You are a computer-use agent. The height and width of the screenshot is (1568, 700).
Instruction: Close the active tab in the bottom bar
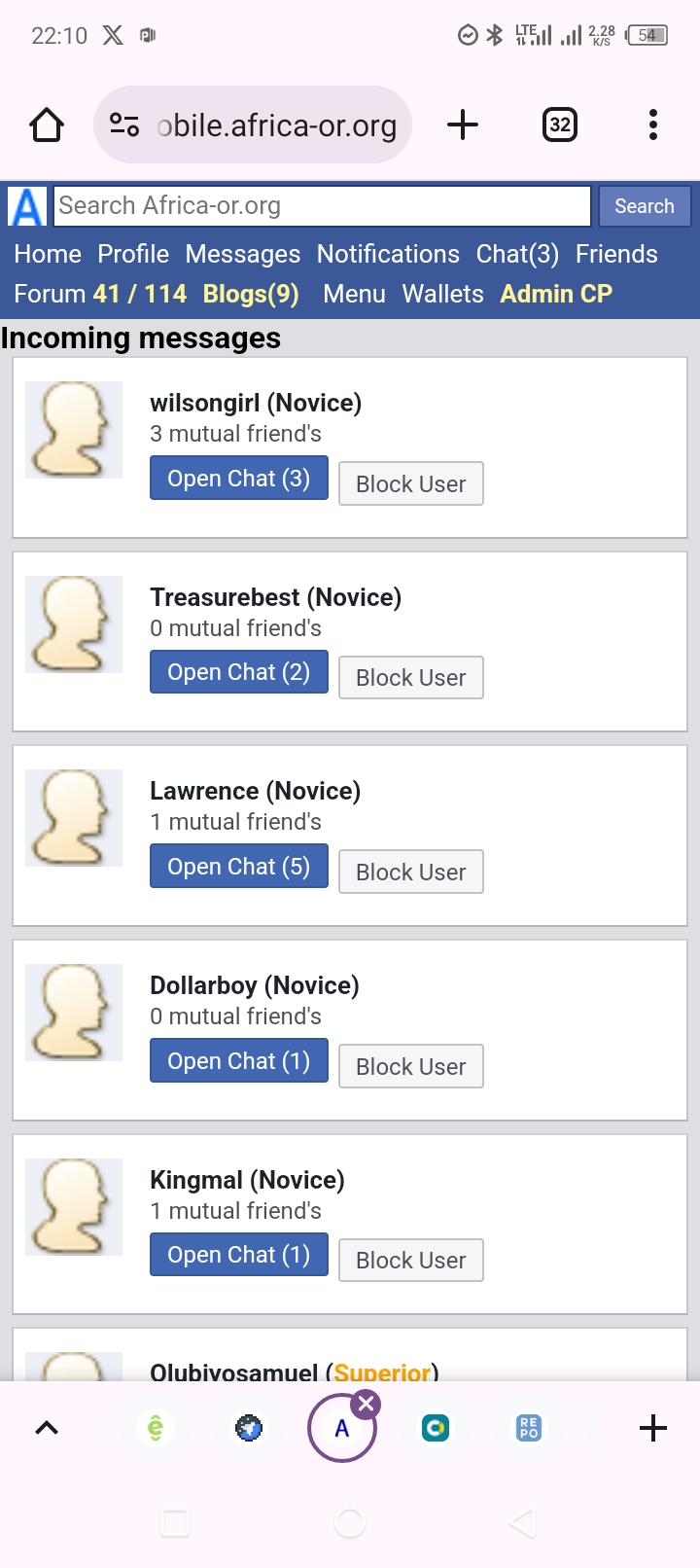tap(366, 1404)
